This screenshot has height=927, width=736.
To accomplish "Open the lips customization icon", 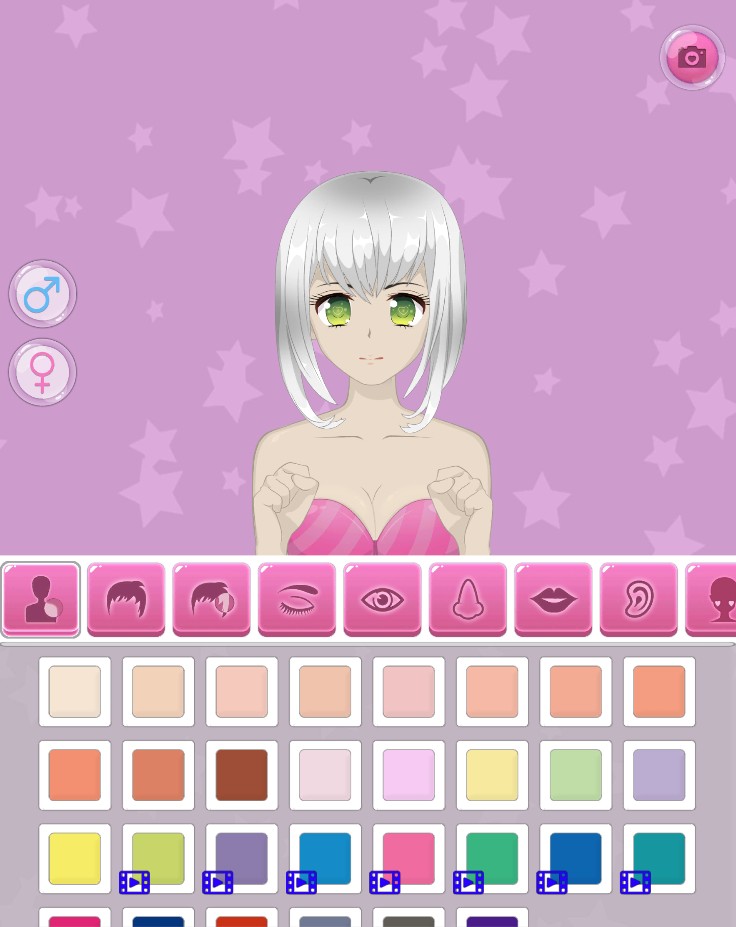I will click(552, 598).
